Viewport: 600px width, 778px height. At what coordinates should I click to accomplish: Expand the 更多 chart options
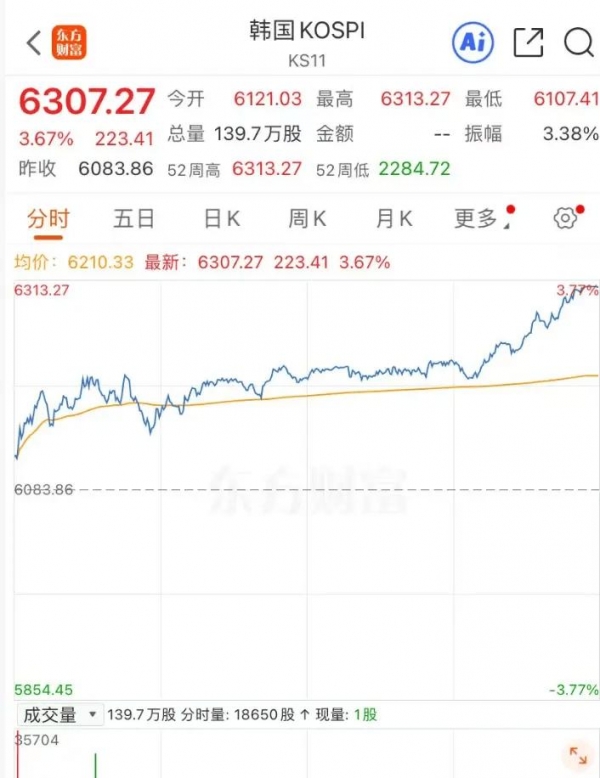coord(478,219)
